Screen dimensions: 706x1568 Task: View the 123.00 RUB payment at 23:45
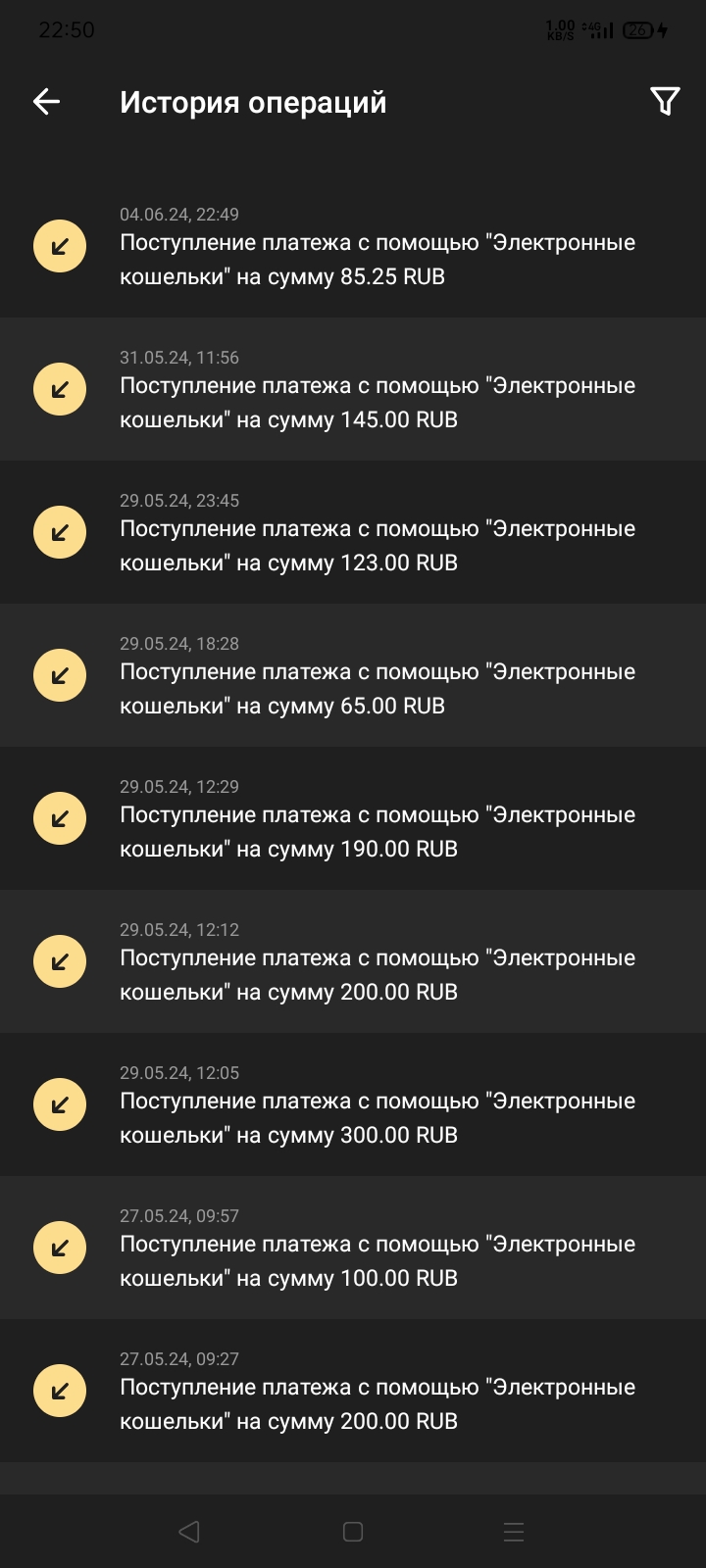(353, 532)
